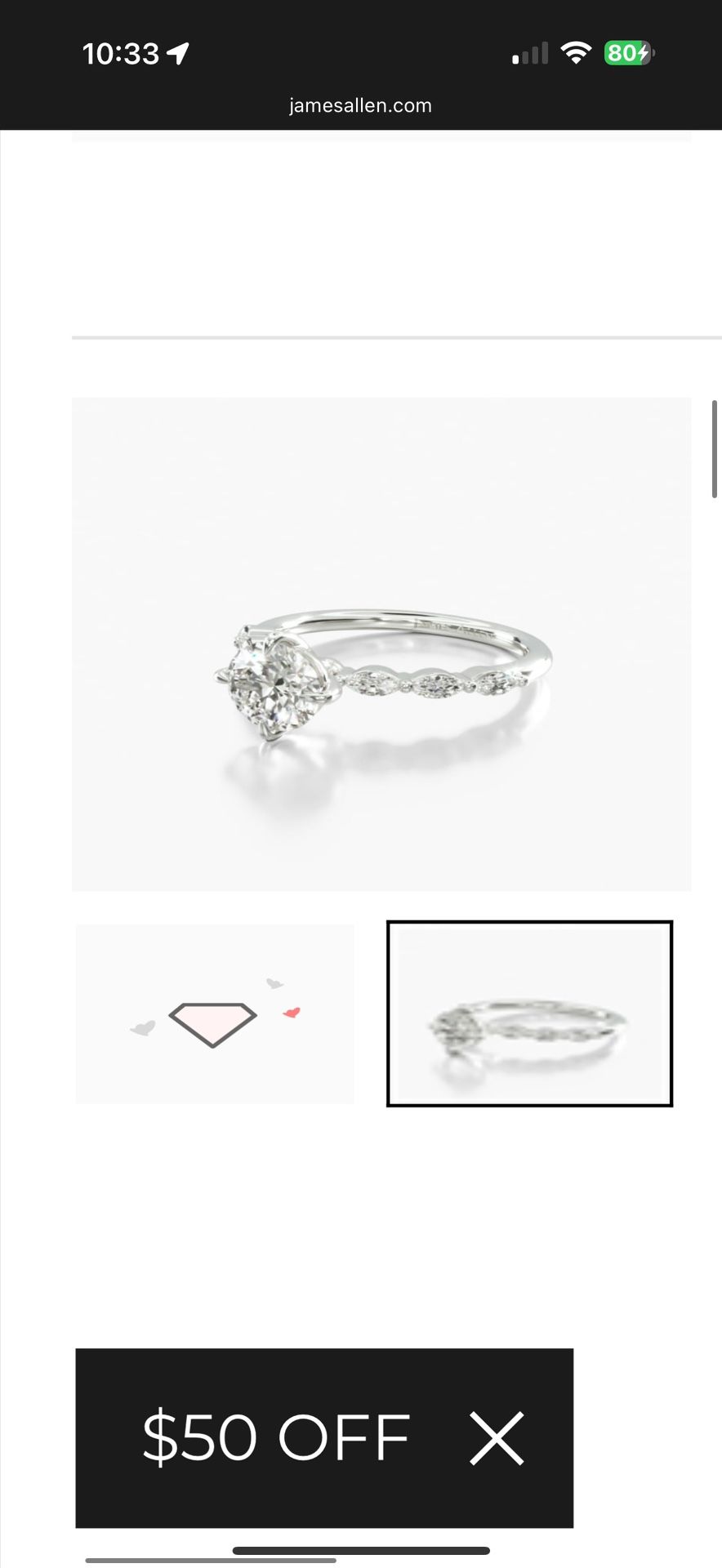This screenshot has height=1568, width=722.
Task: Tap the jamesallen.com address bar
Action: [x=360, y=105]
